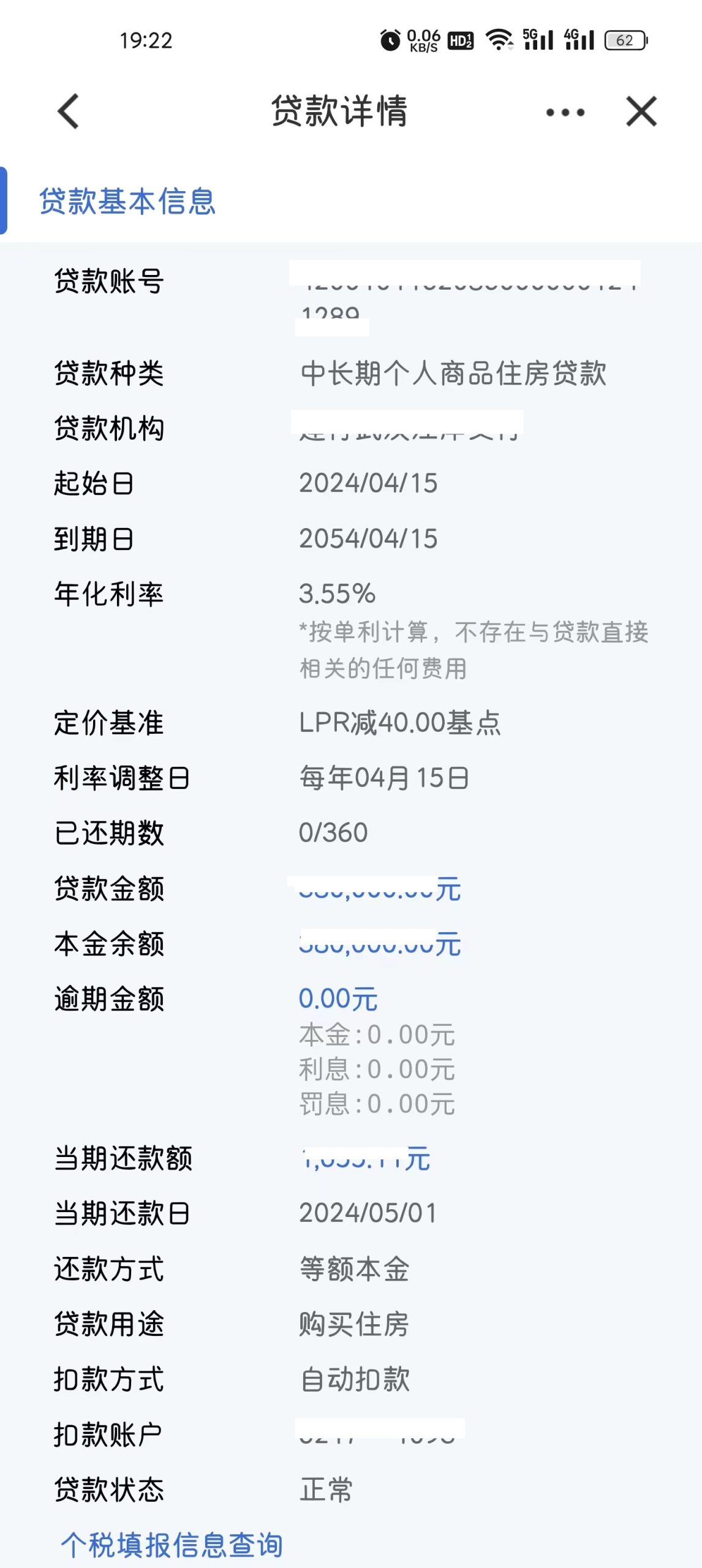Close the 贷款详情 page with the X
This screenshot has width=702, height=1568.
tap(641, 111)
